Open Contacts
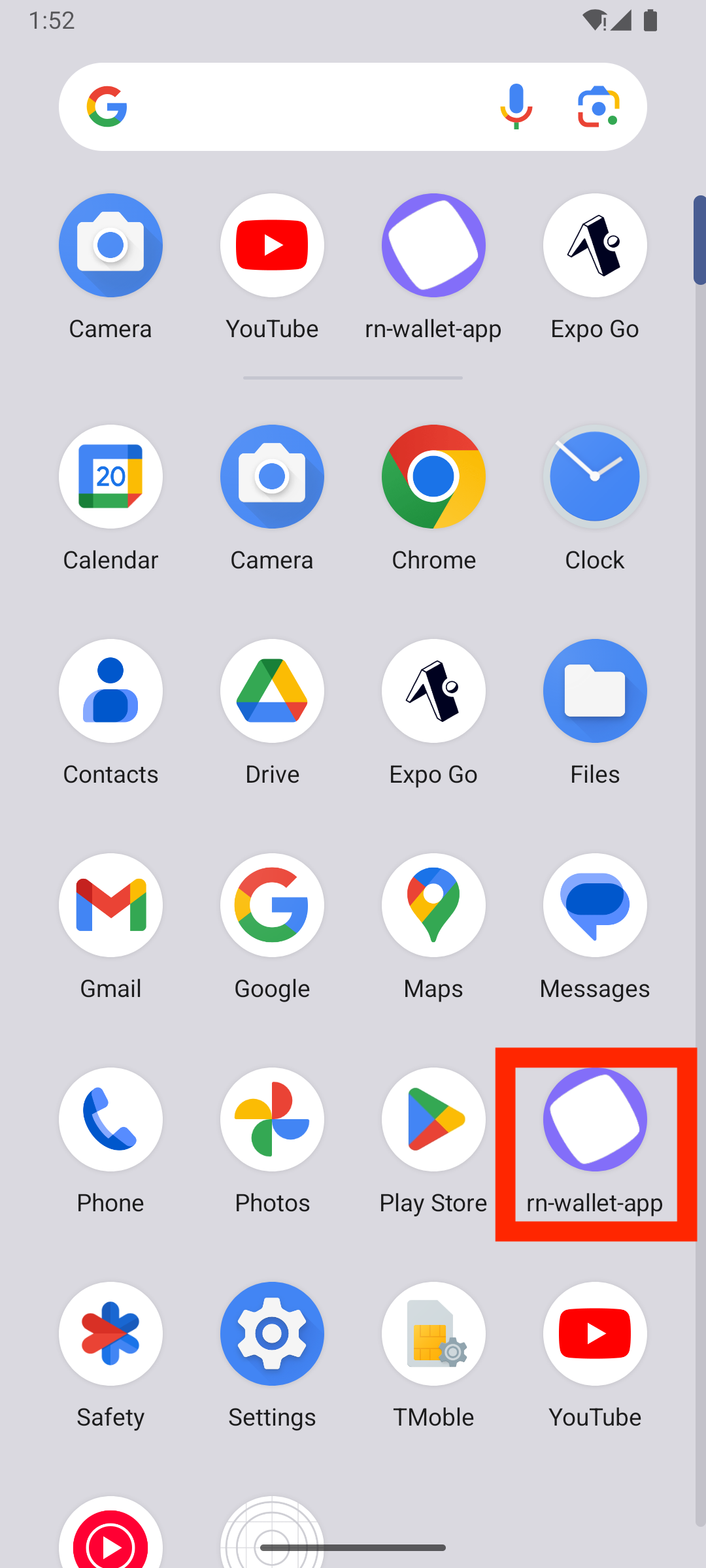The image size is (706, 1568). [110, 692]
